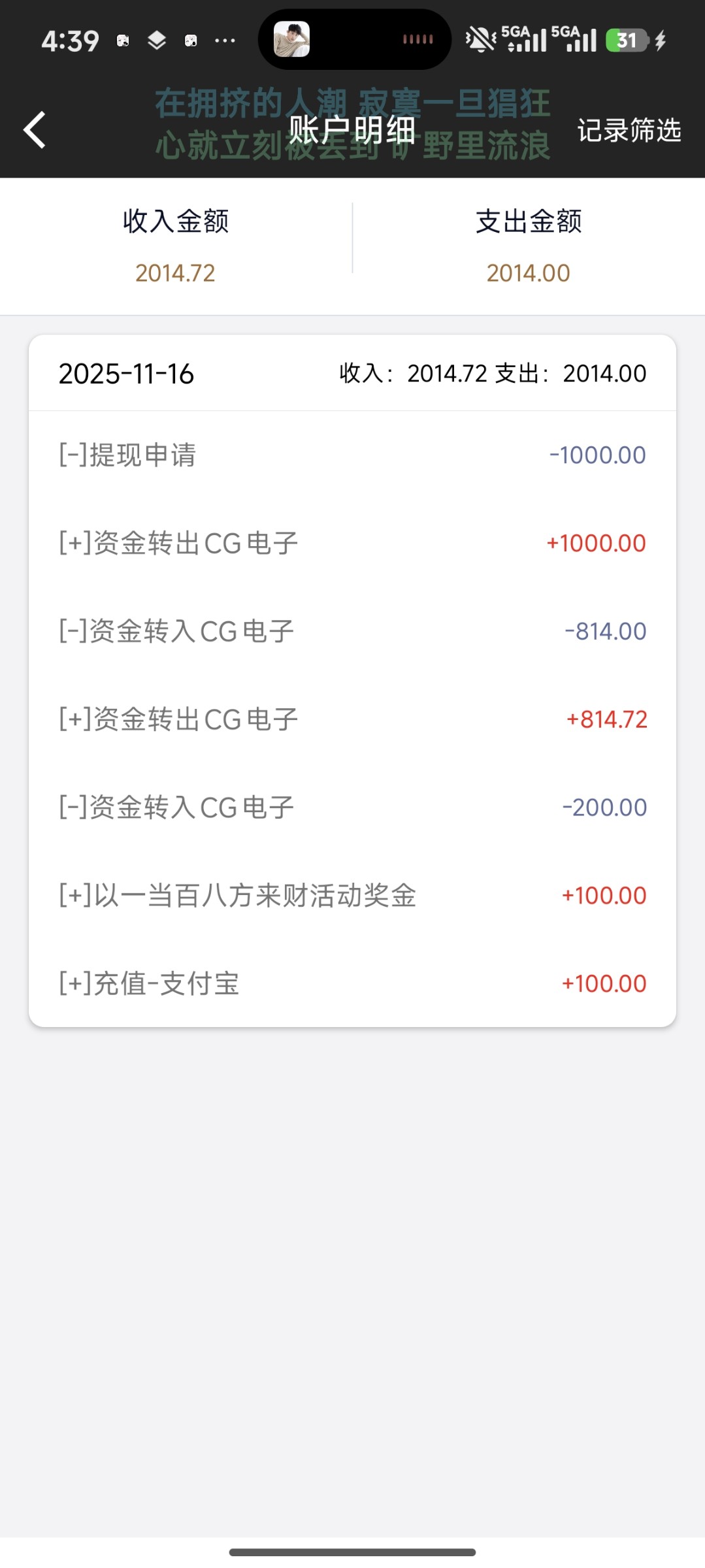Viewport: 705px width, 1568px height.
Task: Tap the first 5GA signal strength icon
Action: (x=523, y=41)
